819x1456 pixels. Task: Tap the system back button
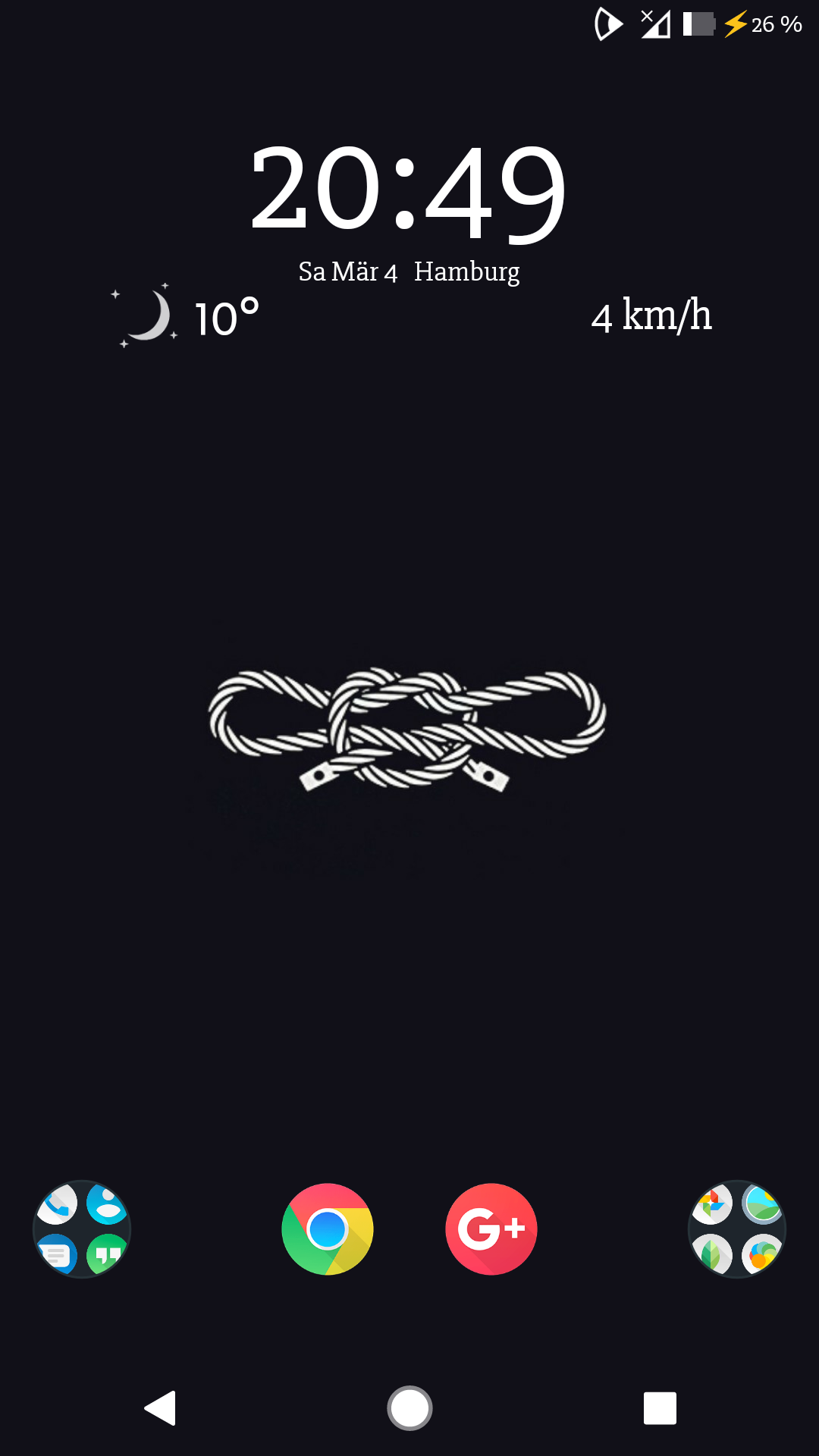click(160, 1408)
